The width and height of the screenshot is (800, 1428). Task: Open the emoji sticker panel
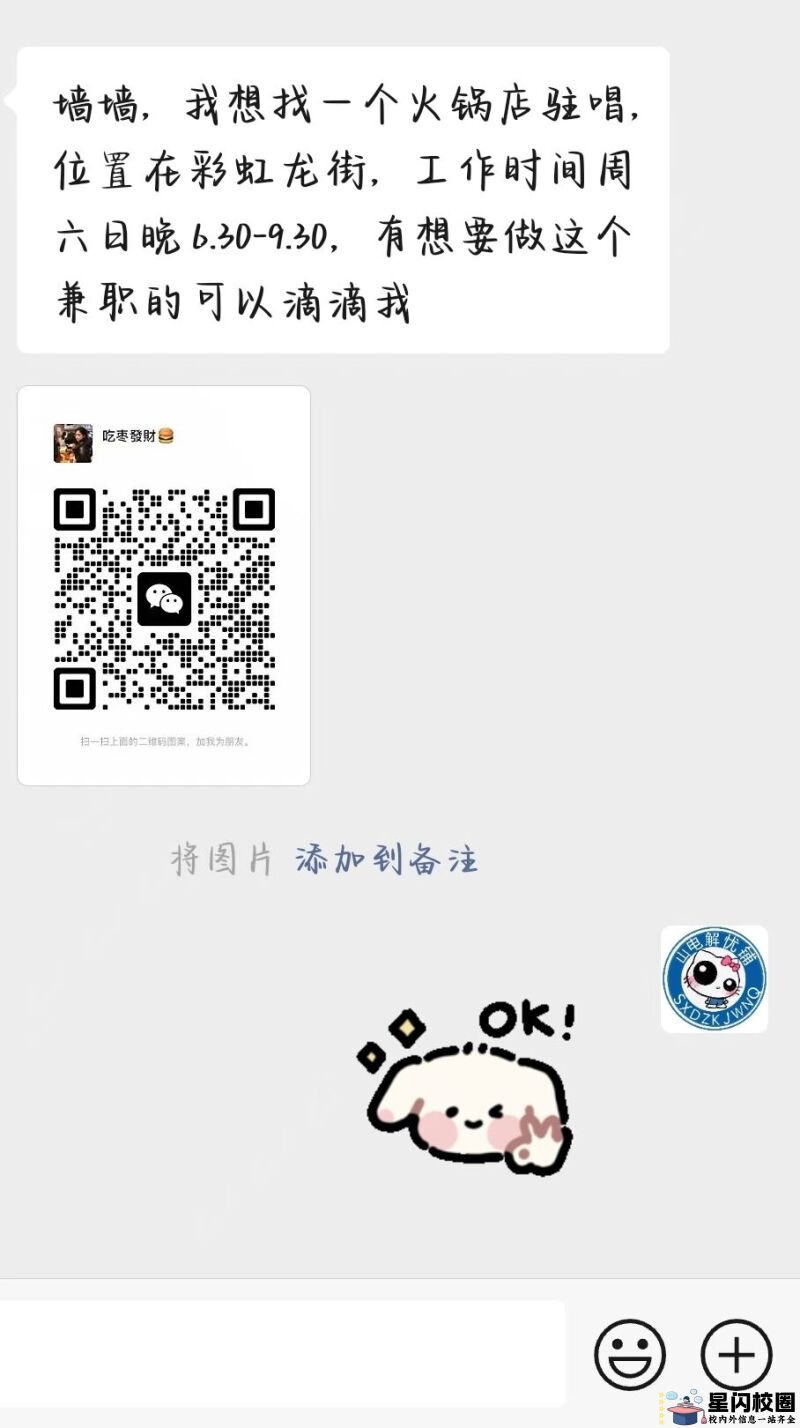[630, 1355]
